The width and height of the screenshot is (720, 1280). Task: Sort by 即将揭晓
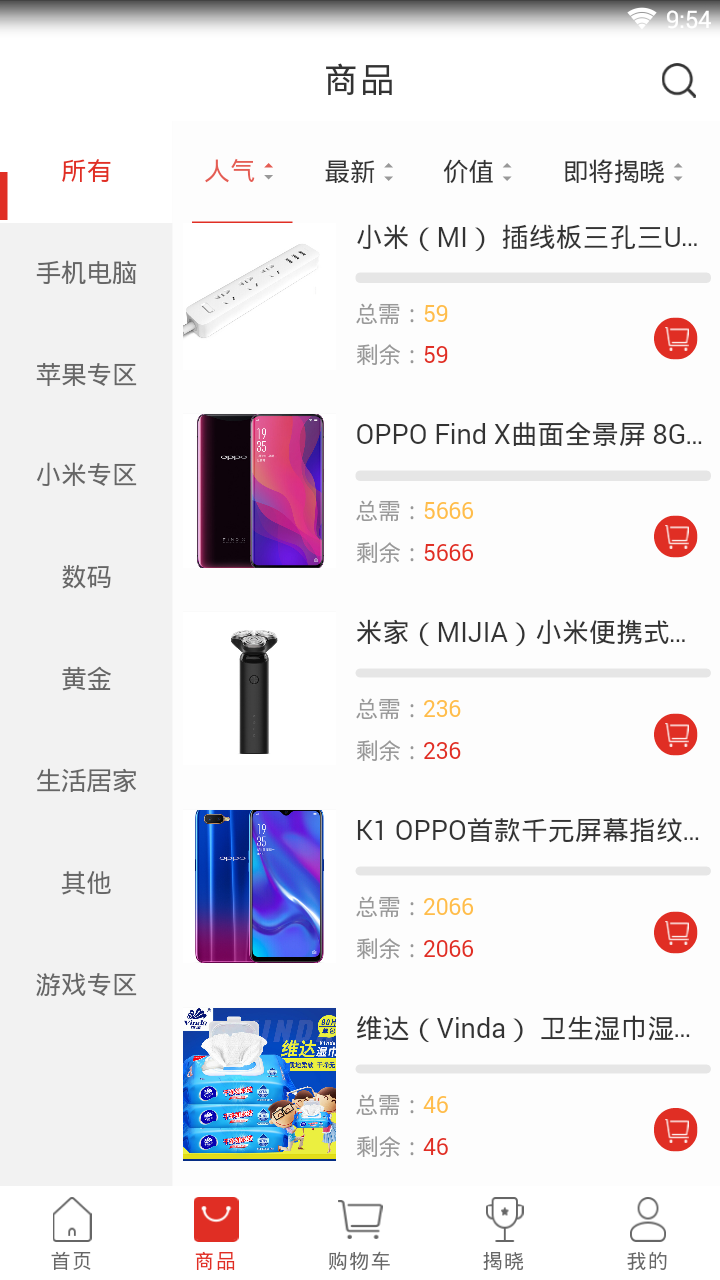(x=622, y=172)
